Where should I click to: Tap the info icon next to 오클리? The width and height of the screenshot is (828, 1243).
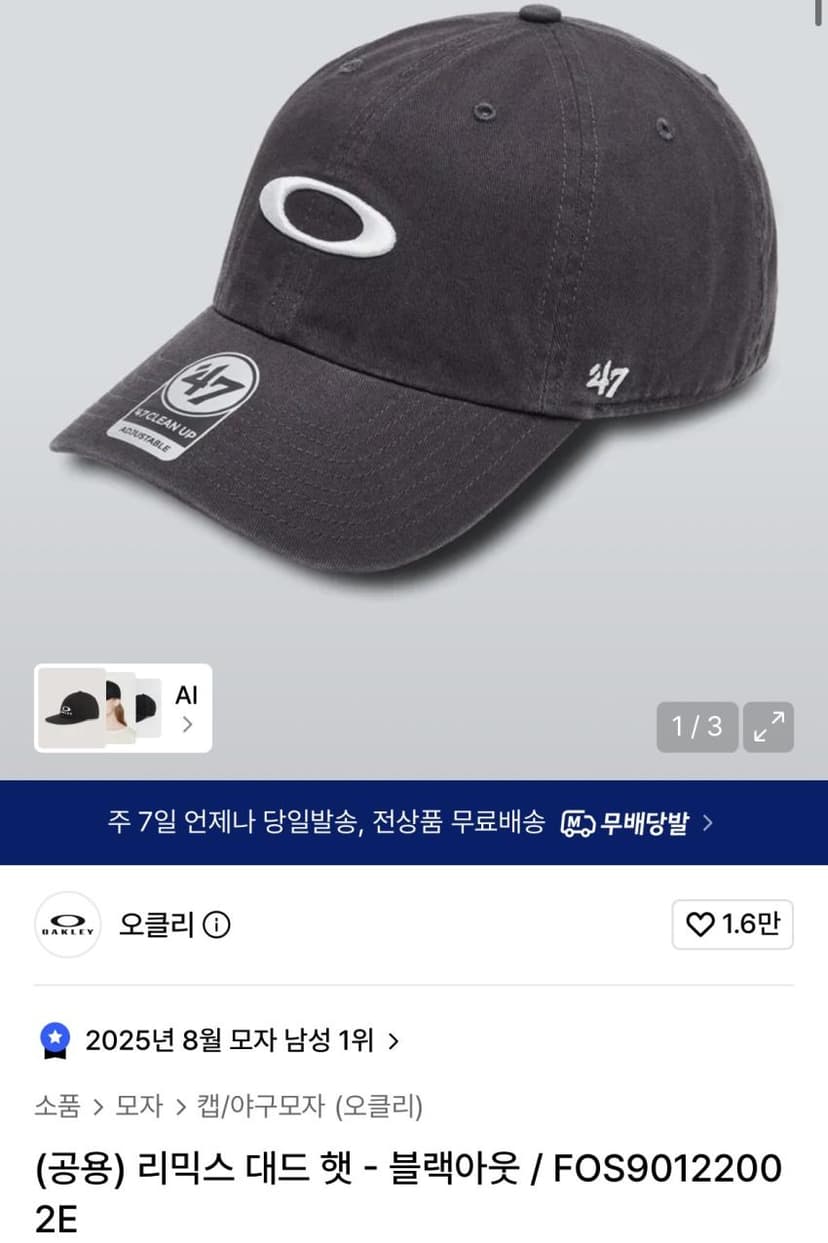[216, 925]
